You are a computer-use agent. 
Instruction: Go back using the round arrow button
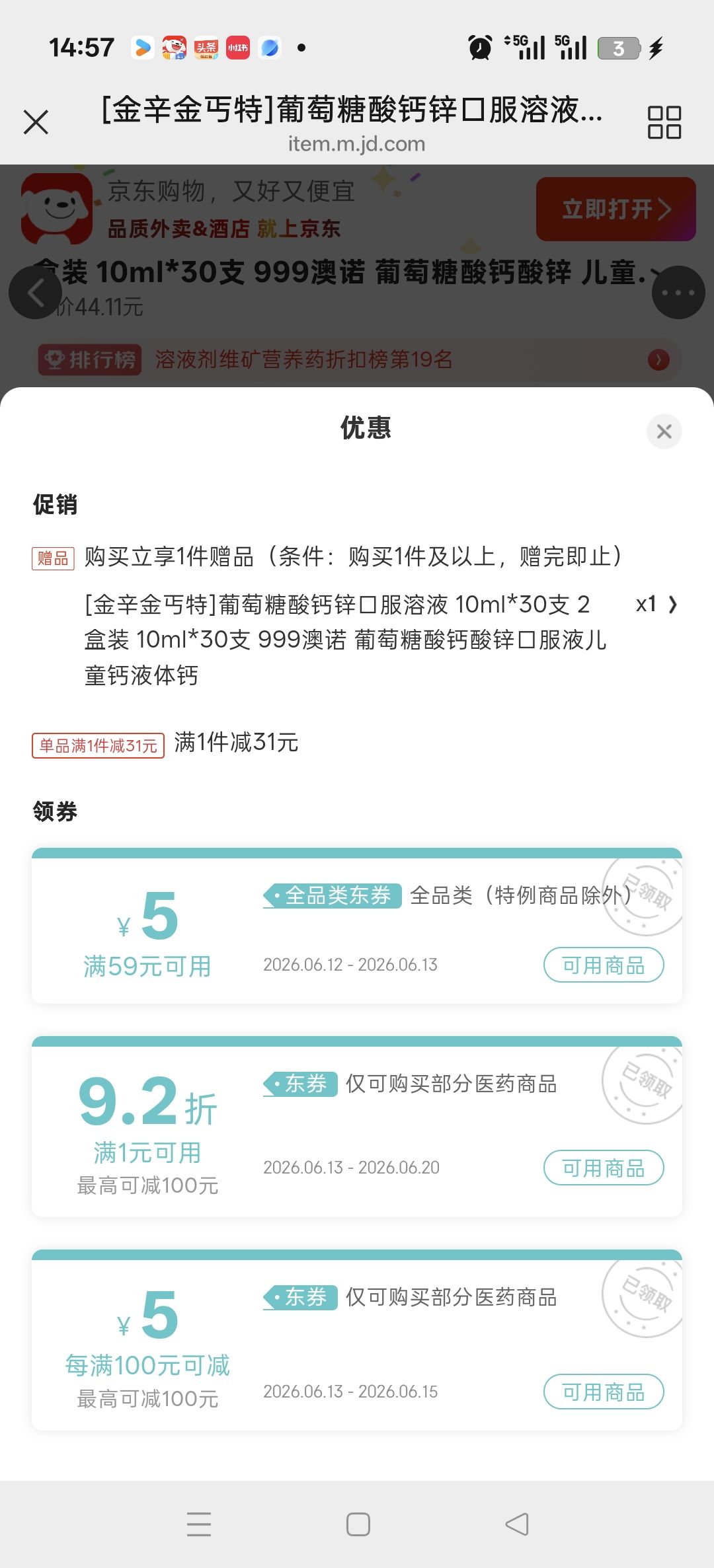35,293
